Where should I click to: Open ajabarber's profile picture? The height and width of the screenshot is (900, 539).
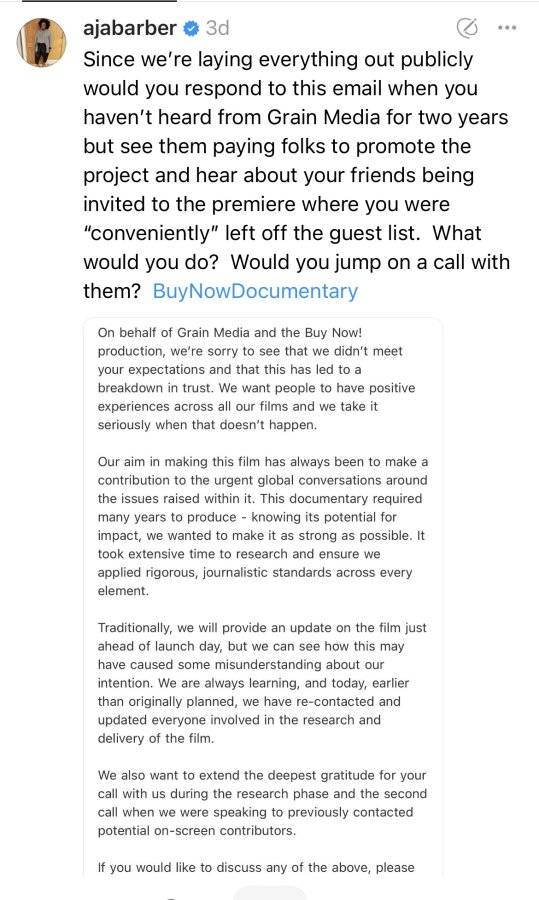[41, 42]
